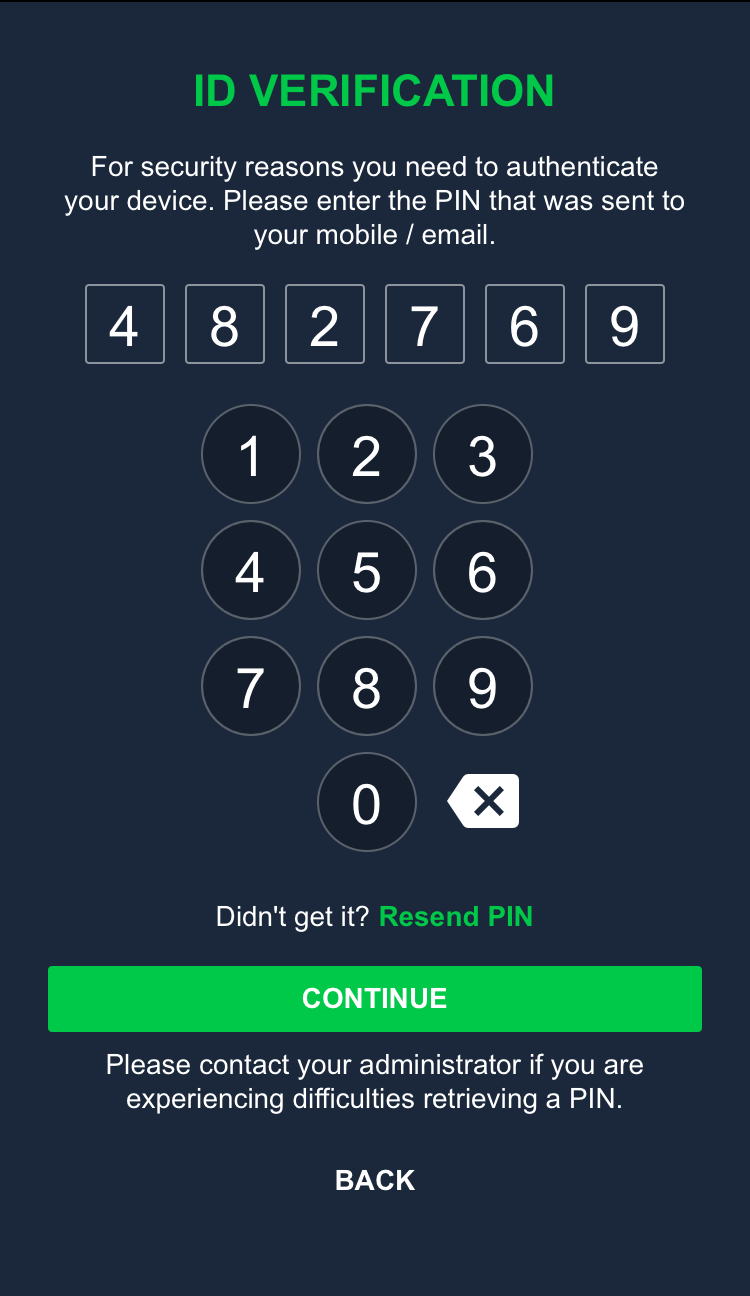Viewport: 750px width, 1296px height.
Task: Delete the last PIN digit with backspace
Action: (x=484, y=801)
